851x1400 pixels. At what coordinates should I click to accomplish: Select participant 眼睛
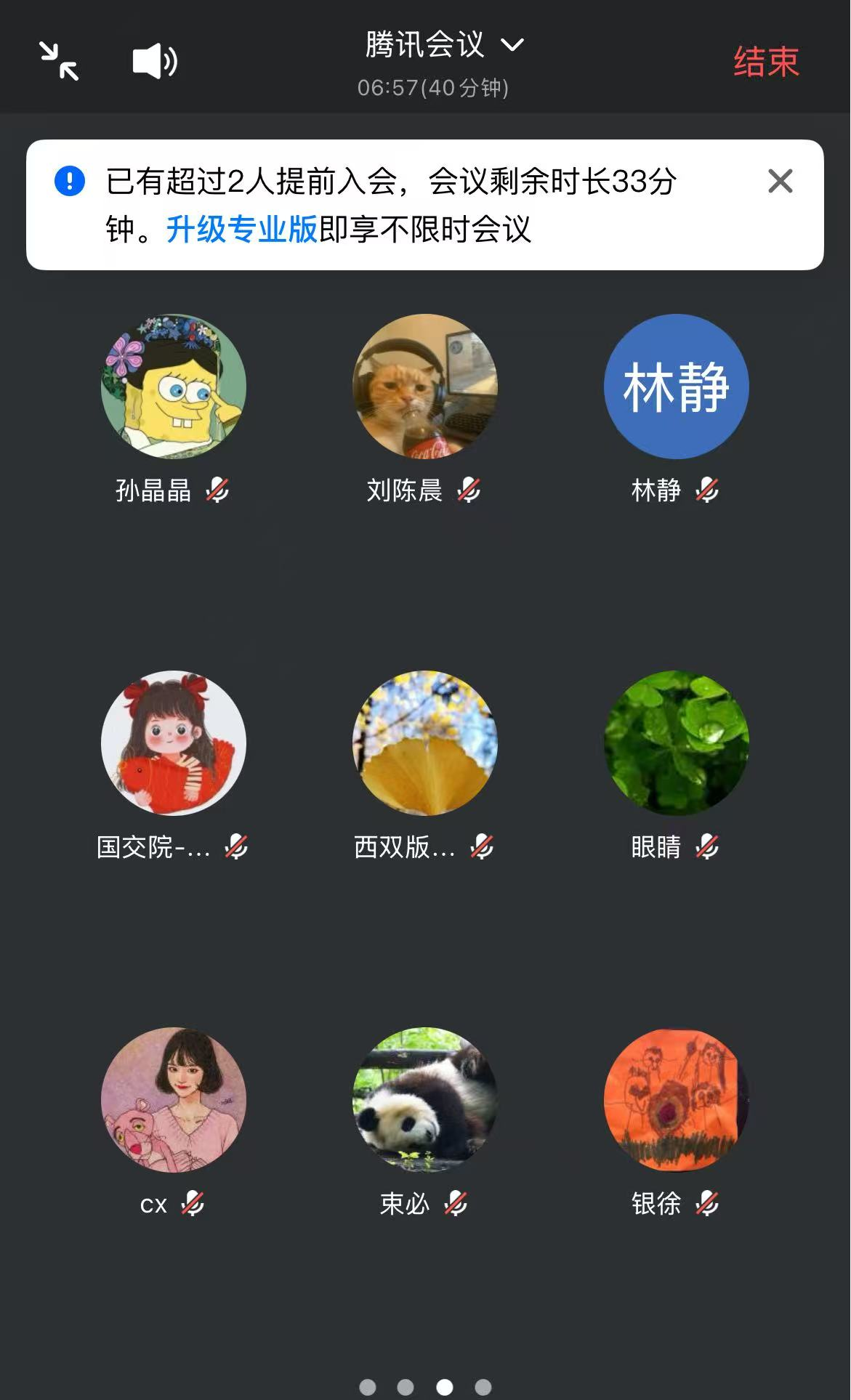pyautogui.click(x=676, y=743)
